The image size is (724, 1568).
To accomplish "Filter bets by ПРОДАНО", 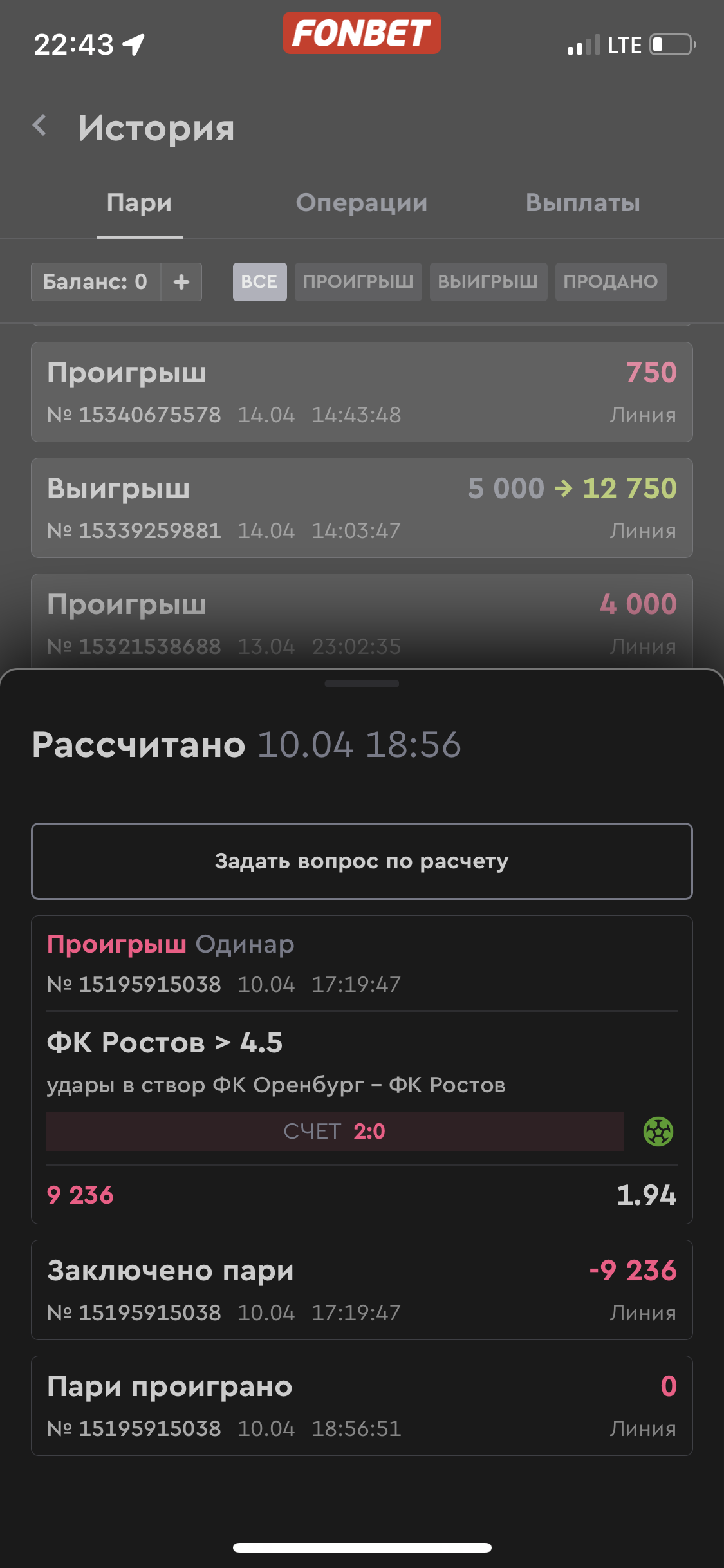I will (x=610, y=282).
